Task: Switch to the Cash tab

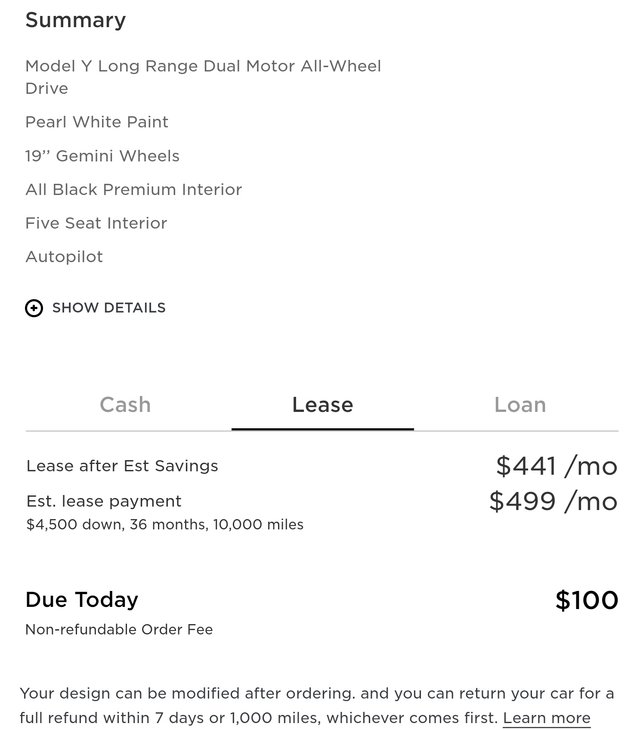Action: pos(125,405)
